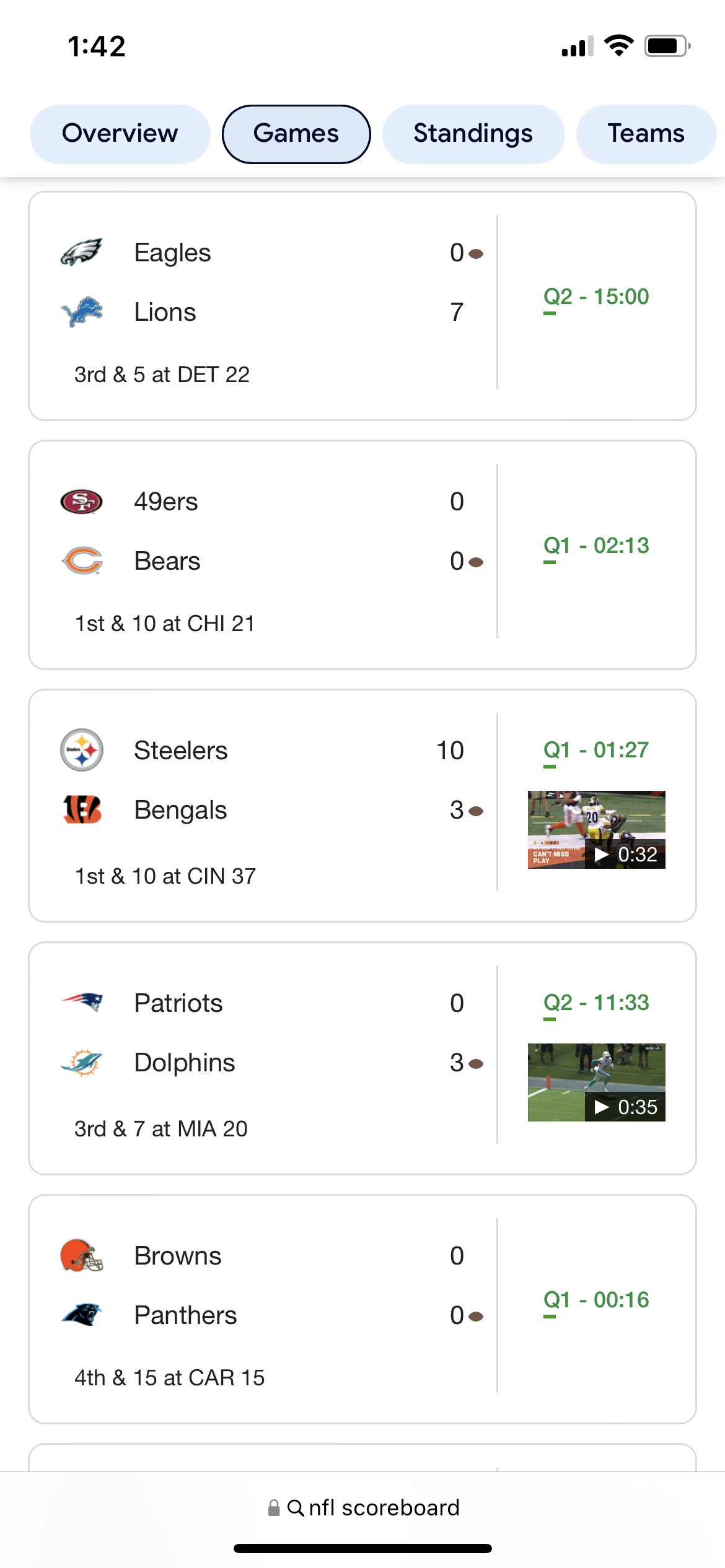Open the Steelers vs Bengals game card
The image size is (725, 1568).
362,806
